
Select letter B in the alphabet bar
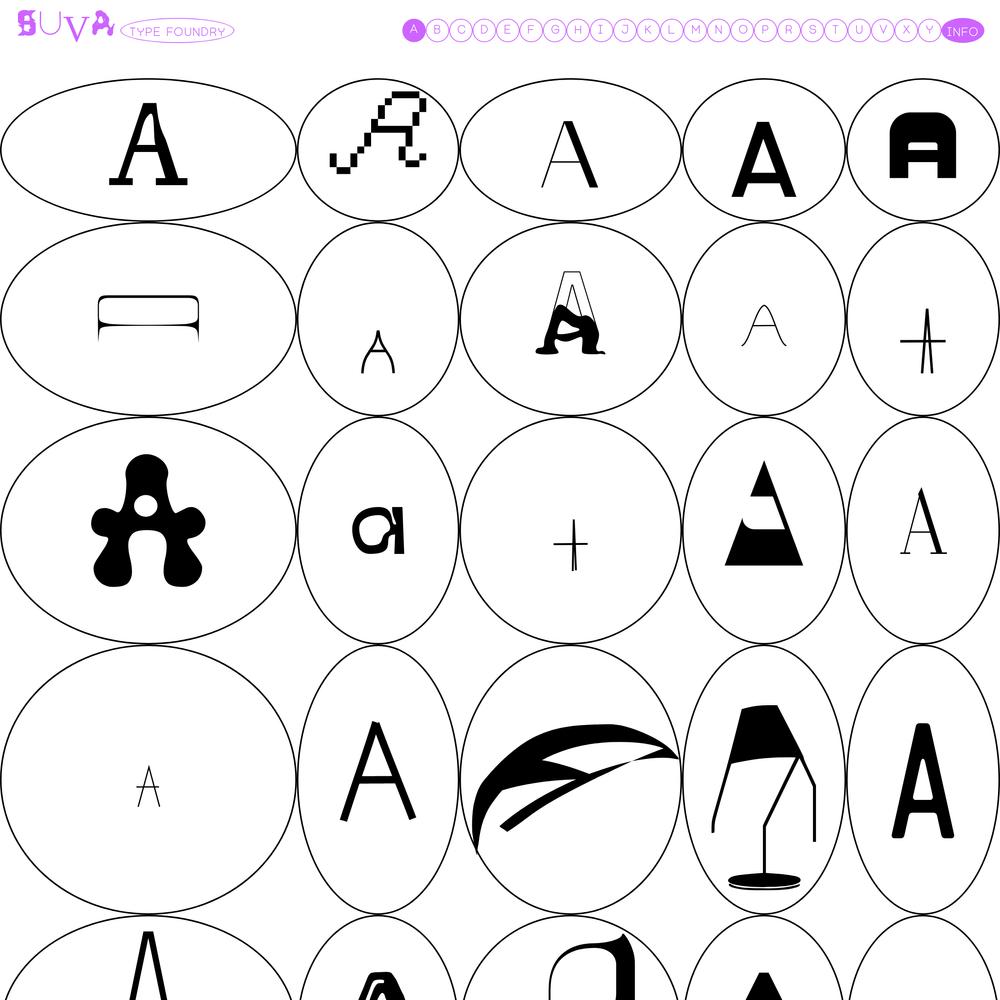(x=438, y=30)
